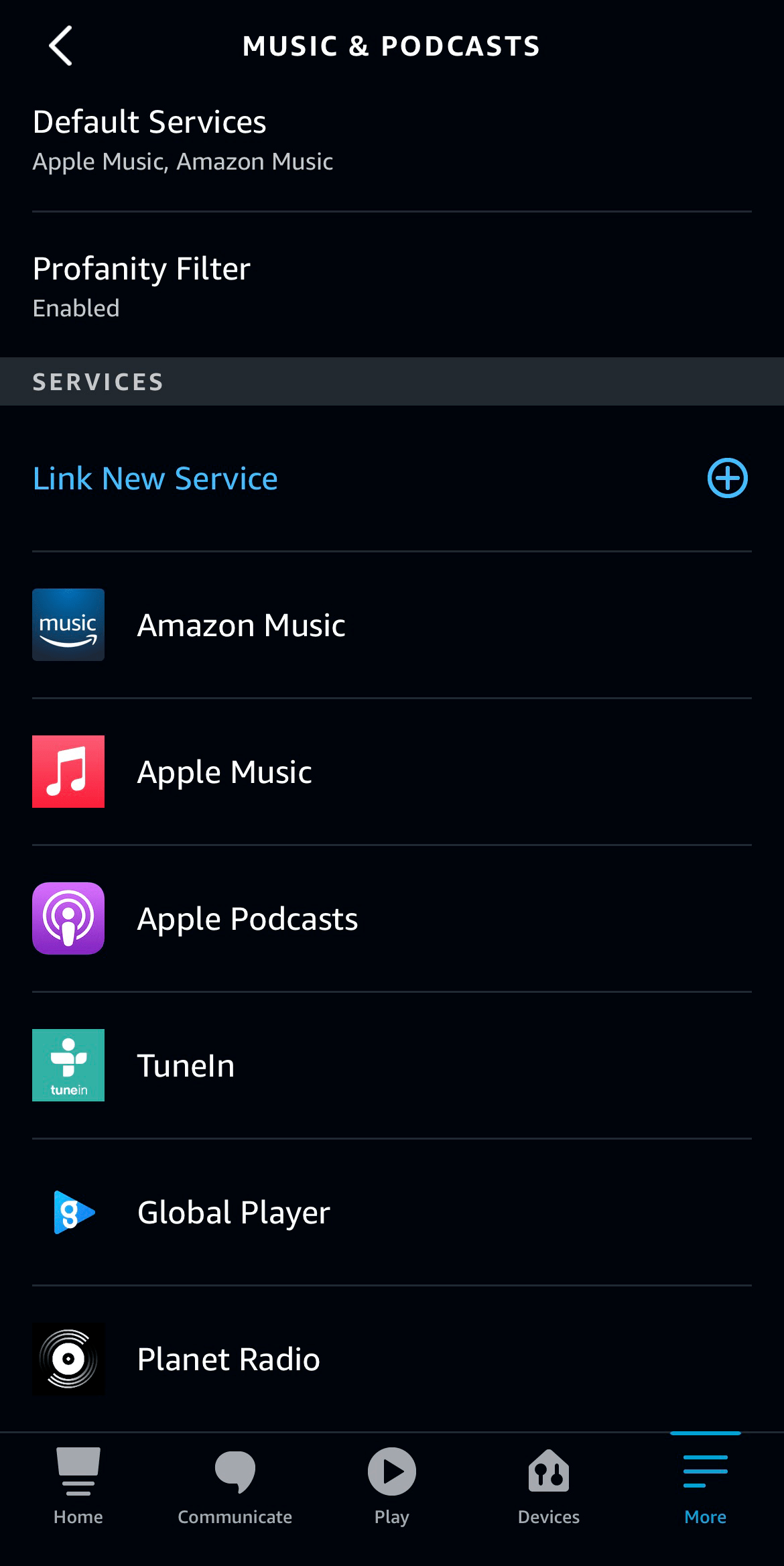This screenshot has height=1566, width=784.
Task: Tap the TuneIn service icon
Action: coord(68,1065)
